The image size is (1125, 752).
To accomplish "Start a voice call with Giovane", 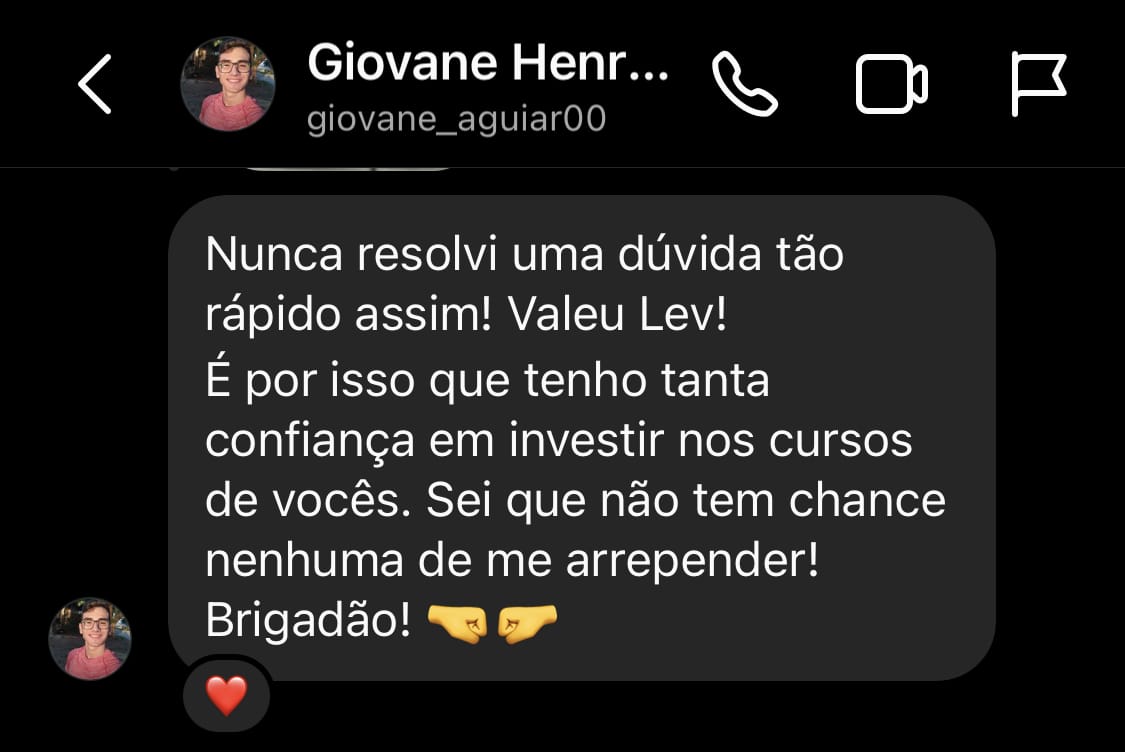I will pos(744,86).
